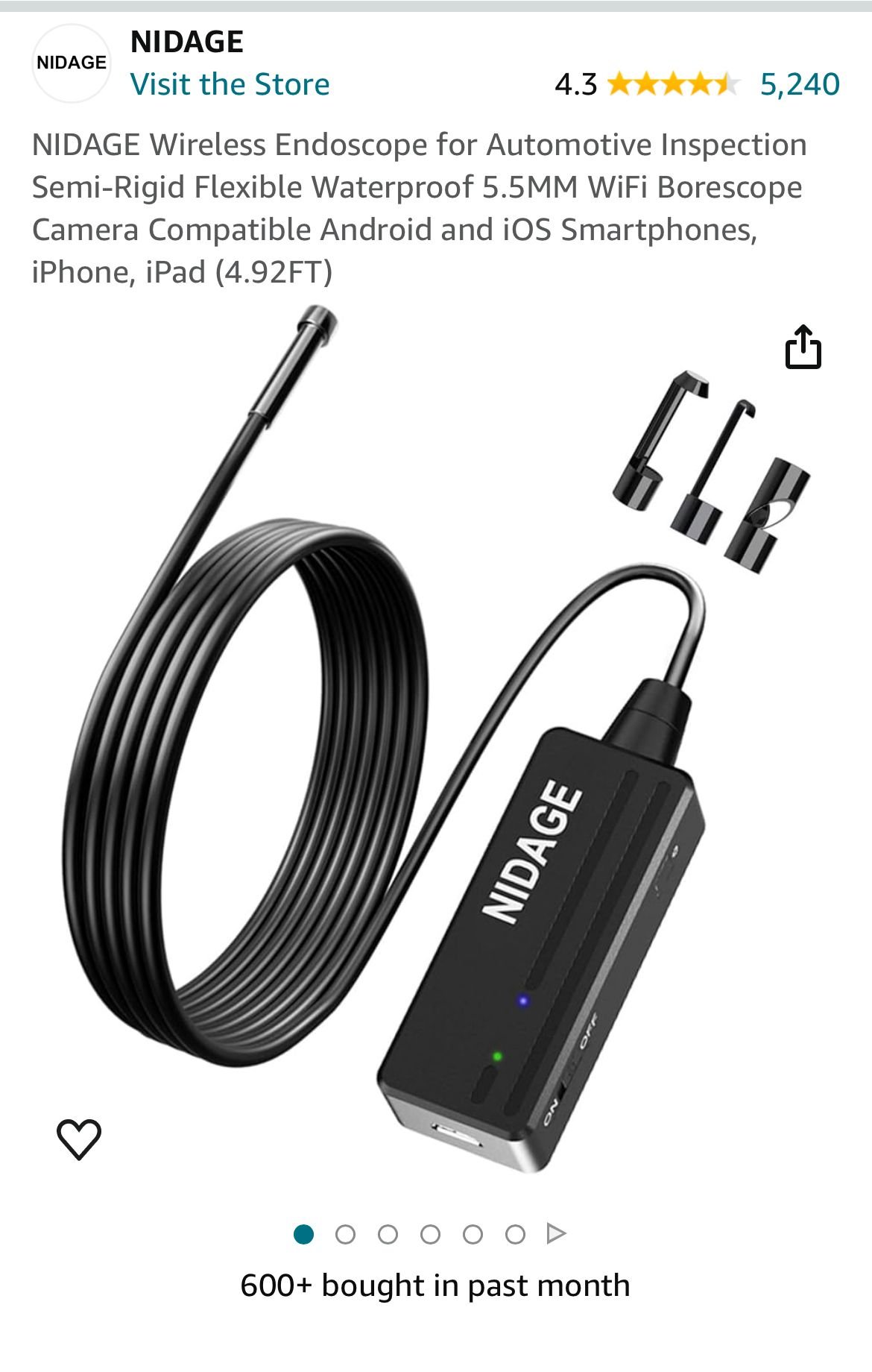Play the product video indicator
872x1372 pixels.
pos(556,1233)
